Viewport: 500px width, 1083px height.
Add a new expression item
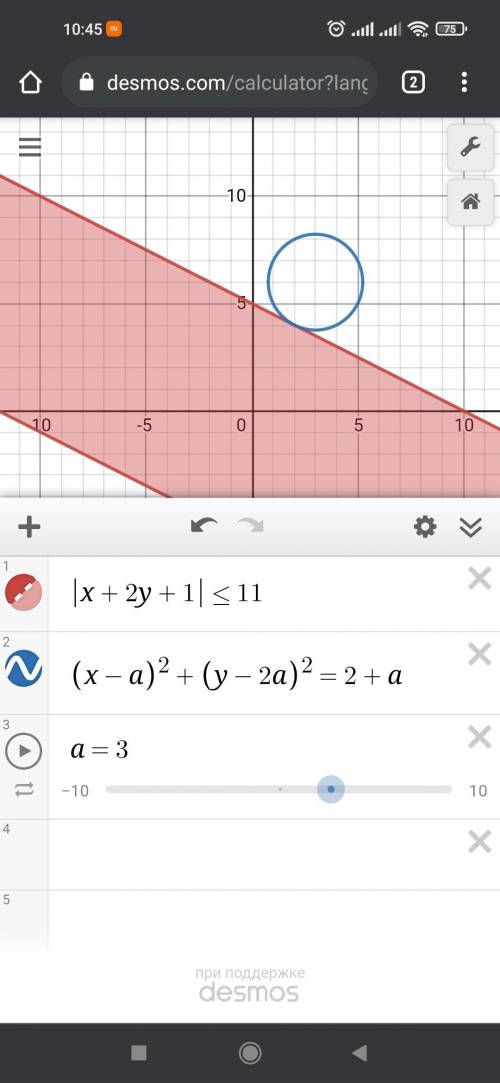(x=29, y=527)
